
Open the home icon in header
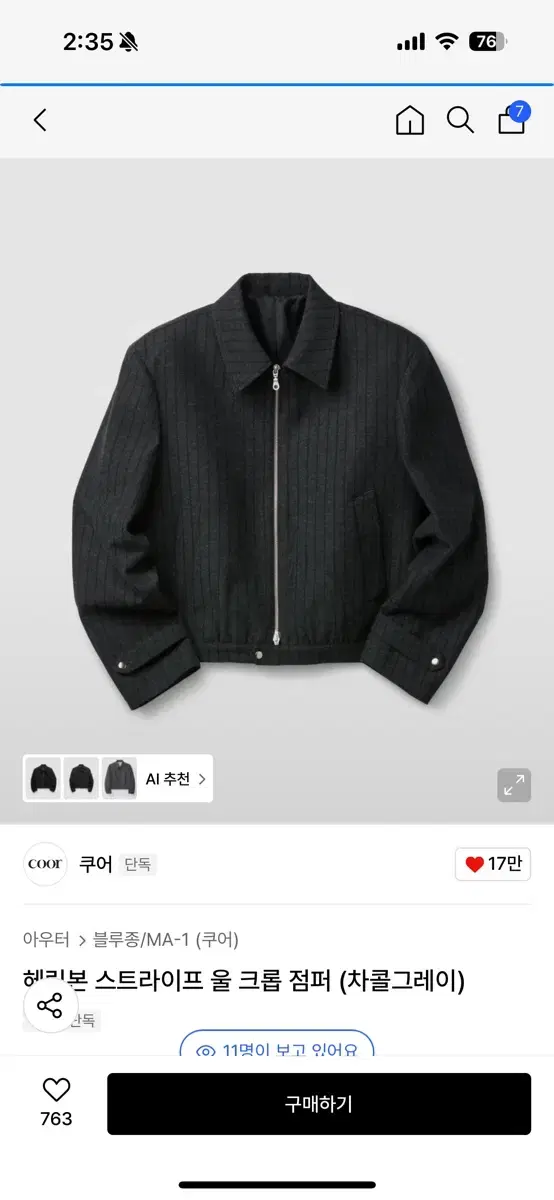coord(410,121)
